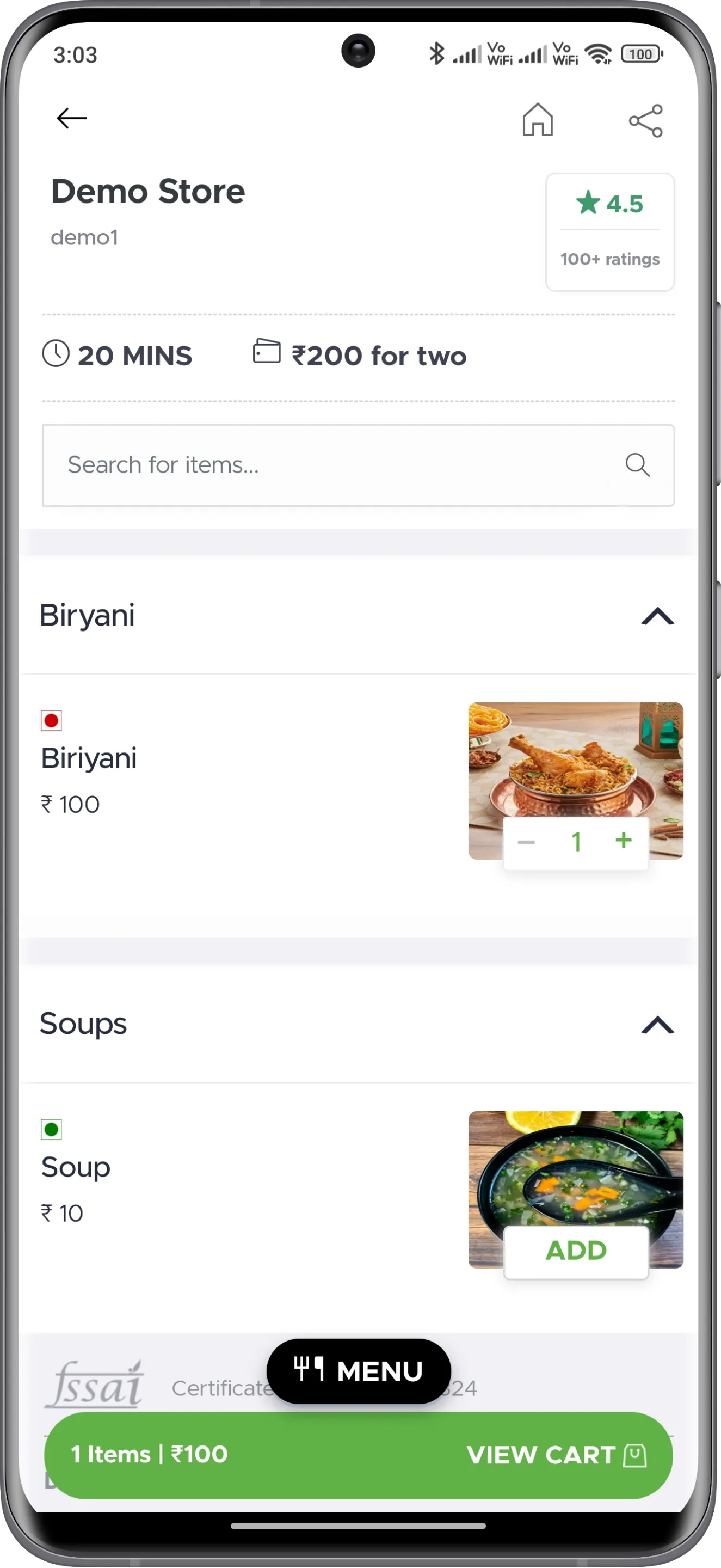The height and width of the screenshot is (1568, 721).
Task: Click the search magnifier icon
Action: pyautogui.click(x=637, y=464)
